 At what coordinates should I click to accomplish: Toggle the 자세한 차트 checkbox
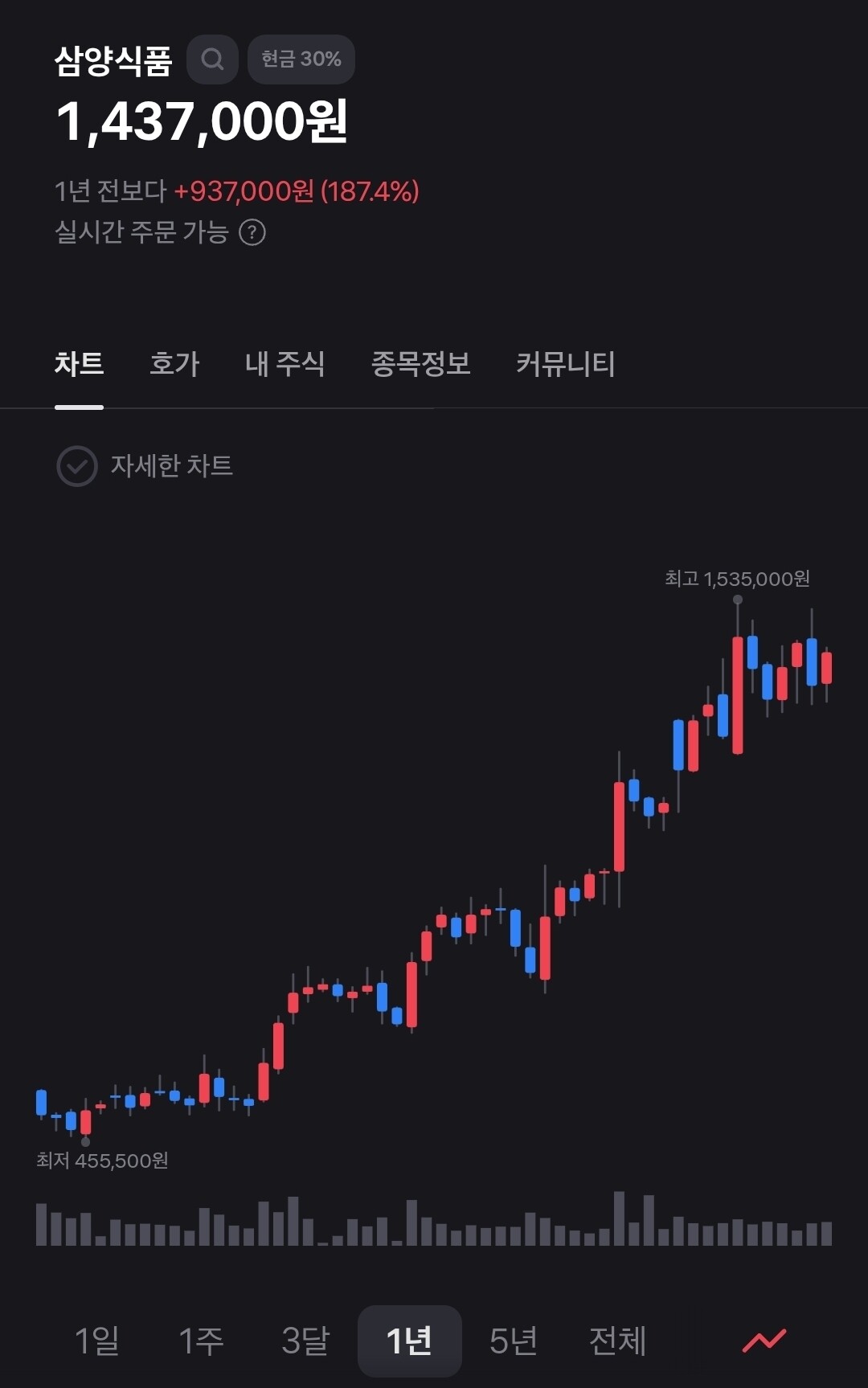[x=77, y=466]
